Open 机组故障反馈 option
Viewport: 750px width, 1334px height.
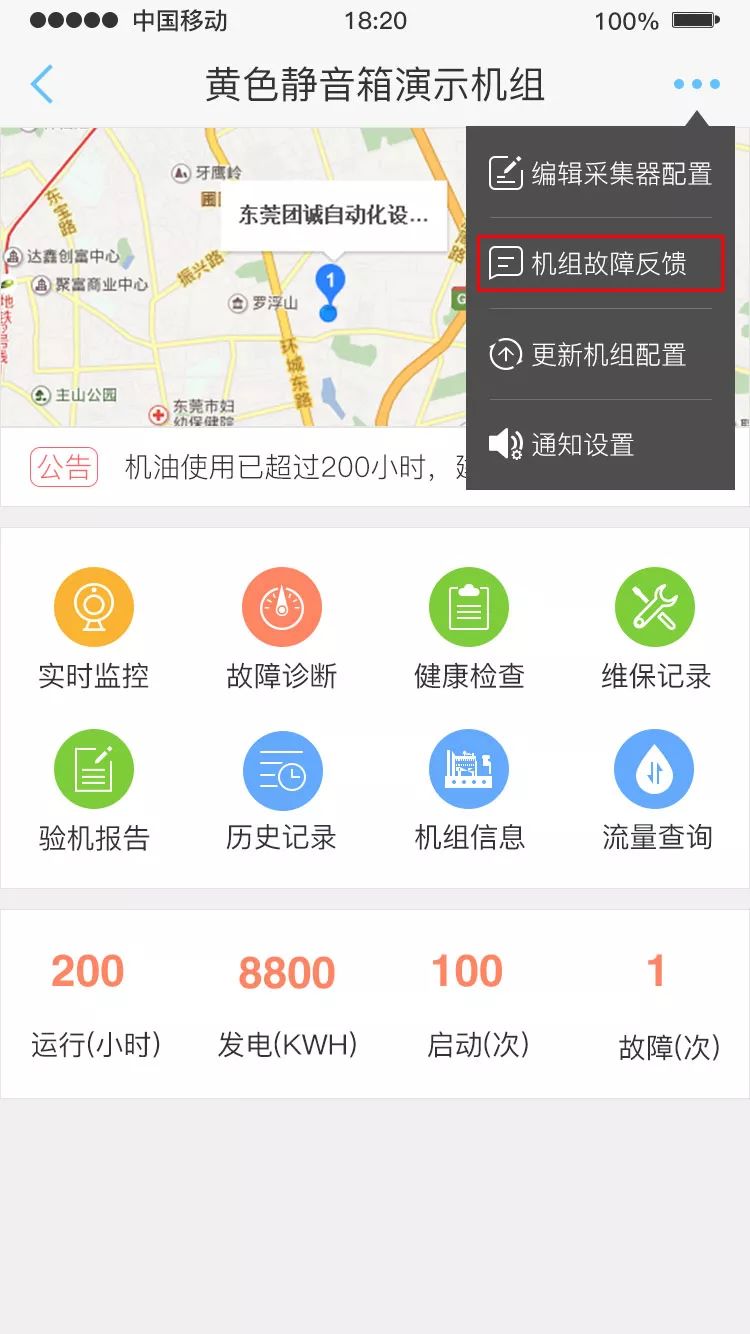coord(600,263)
